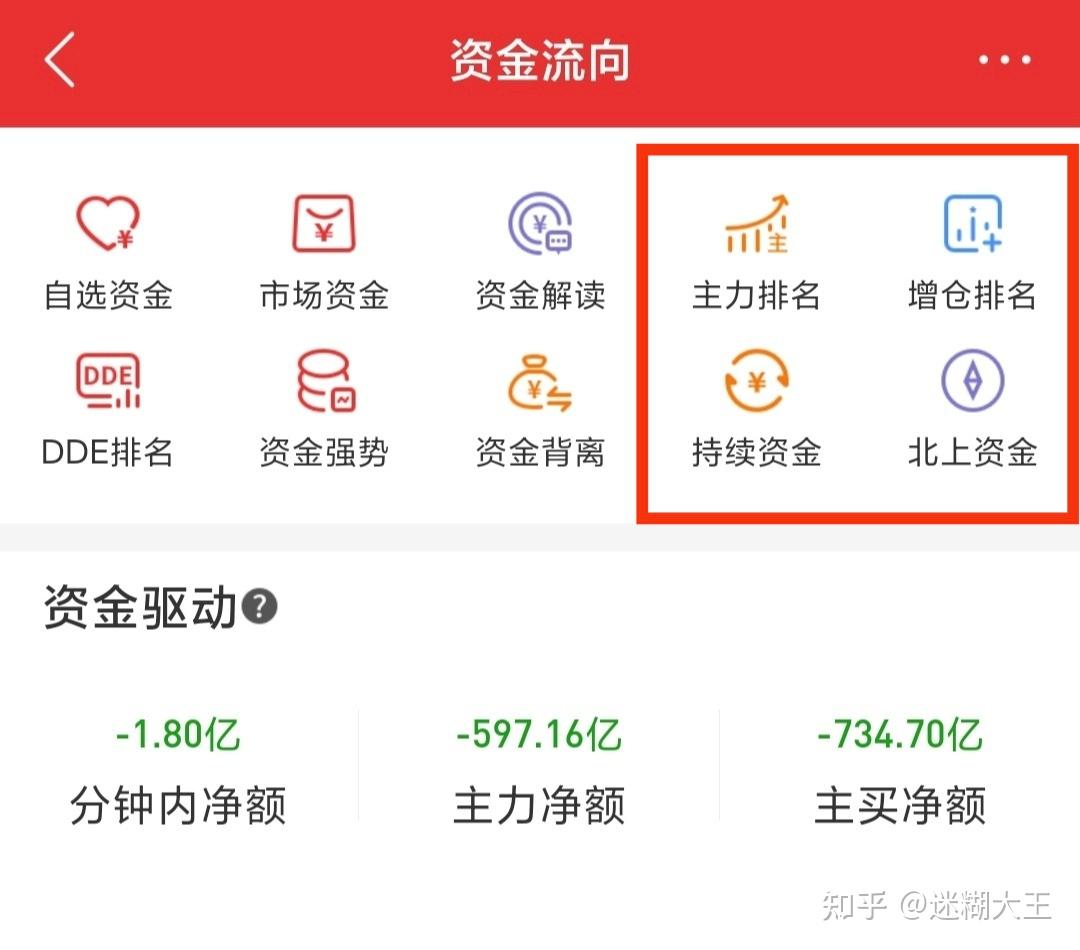Open 北上资金

coord(972,410)
